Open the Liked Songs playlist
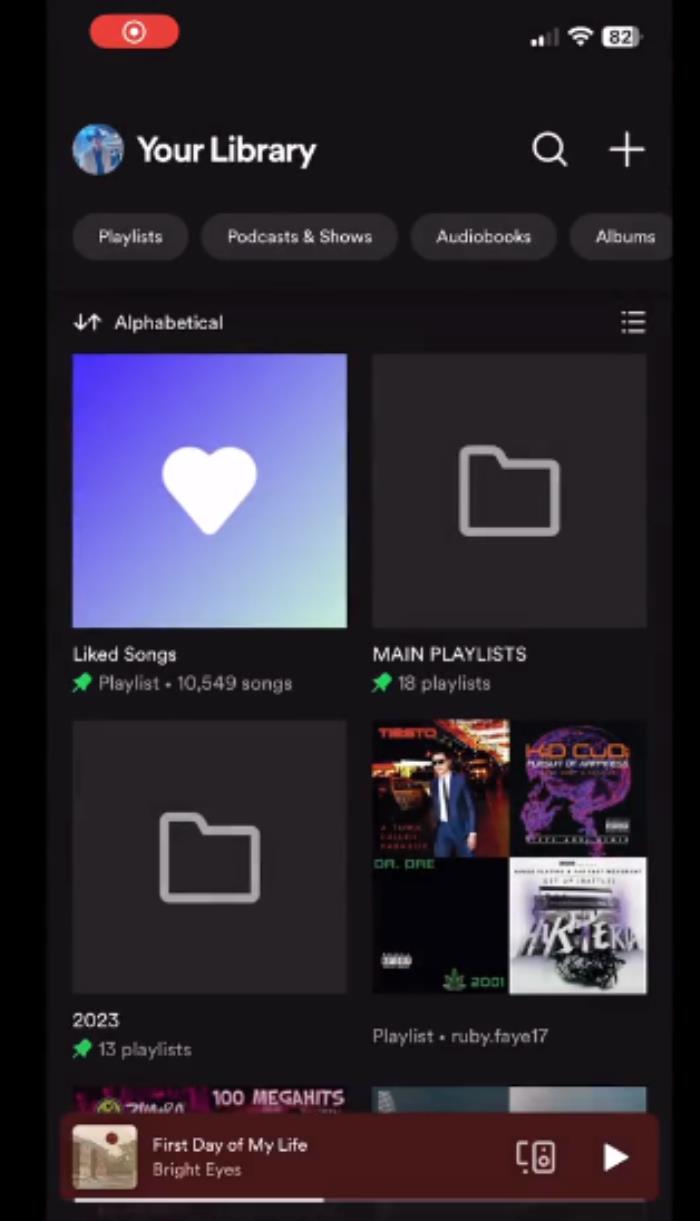 pos(209,491)
